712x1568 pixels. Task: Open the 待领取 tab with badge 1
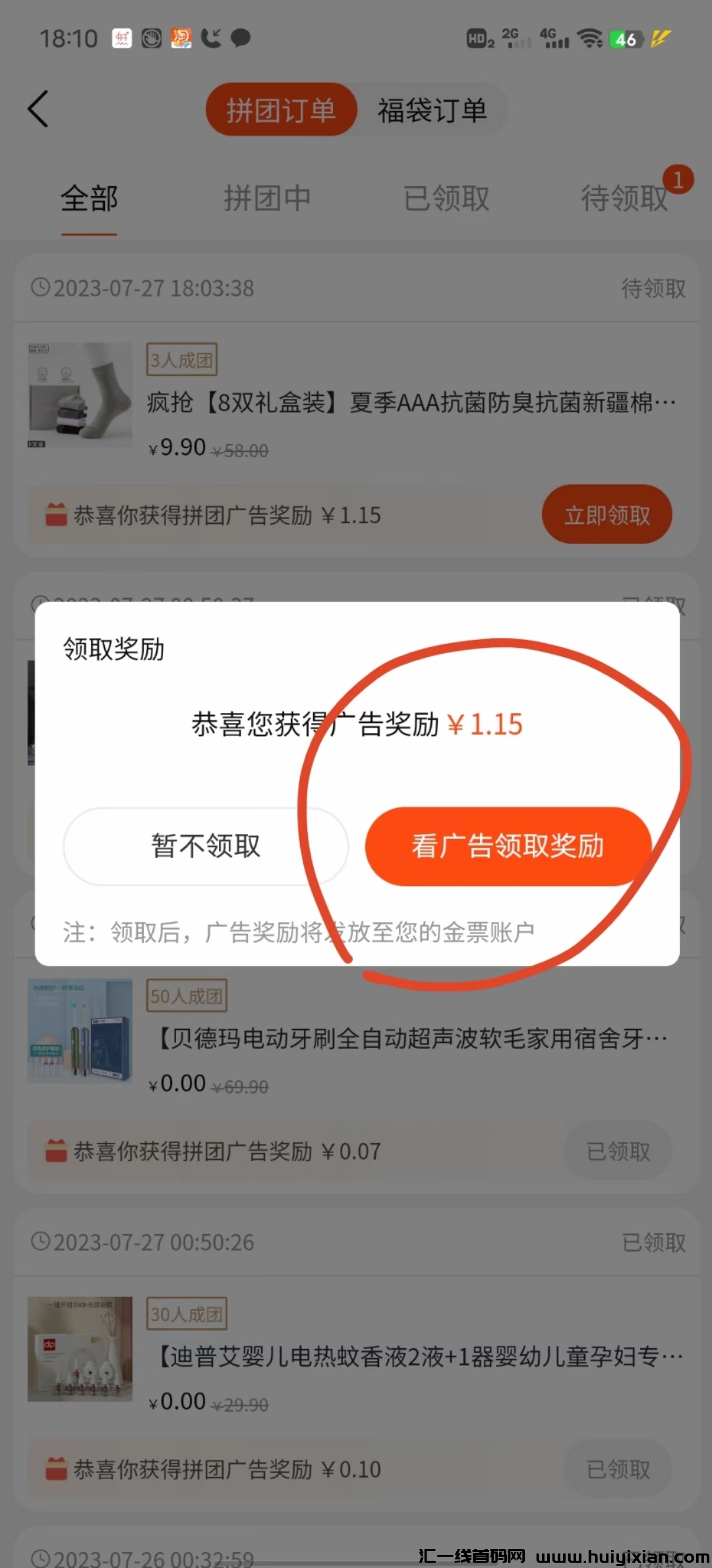coord(625,199)
